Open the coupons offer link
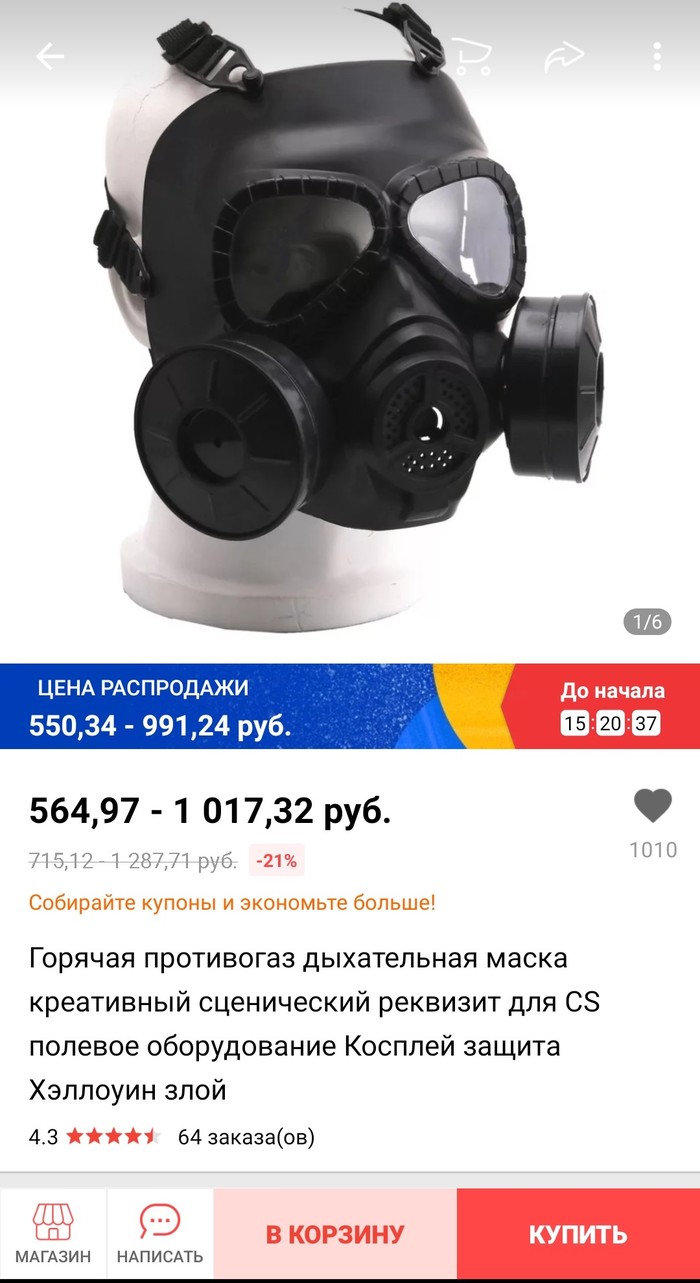700x1283 pixels. 232,903
